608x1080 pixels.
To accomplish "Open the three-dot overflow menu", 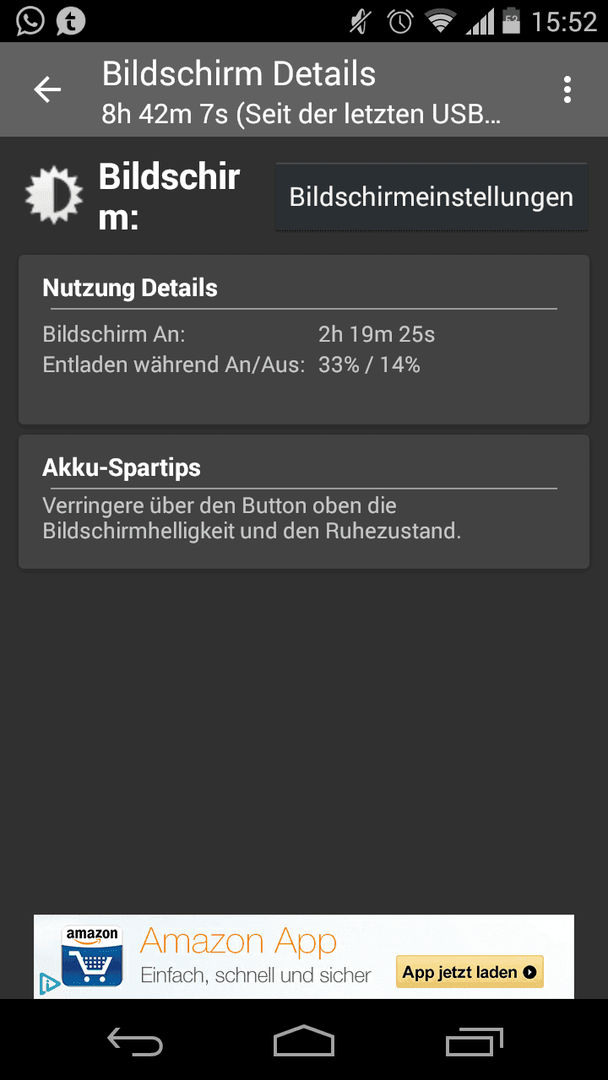I will point(567,90).
